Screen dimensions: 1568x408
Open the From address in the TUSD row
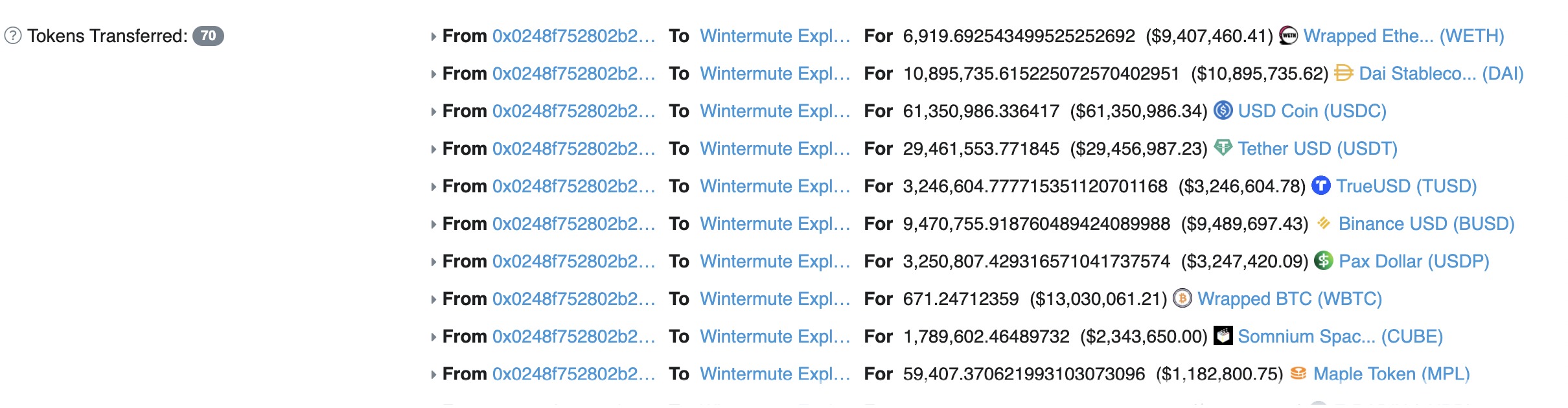[x=573, y=186]
